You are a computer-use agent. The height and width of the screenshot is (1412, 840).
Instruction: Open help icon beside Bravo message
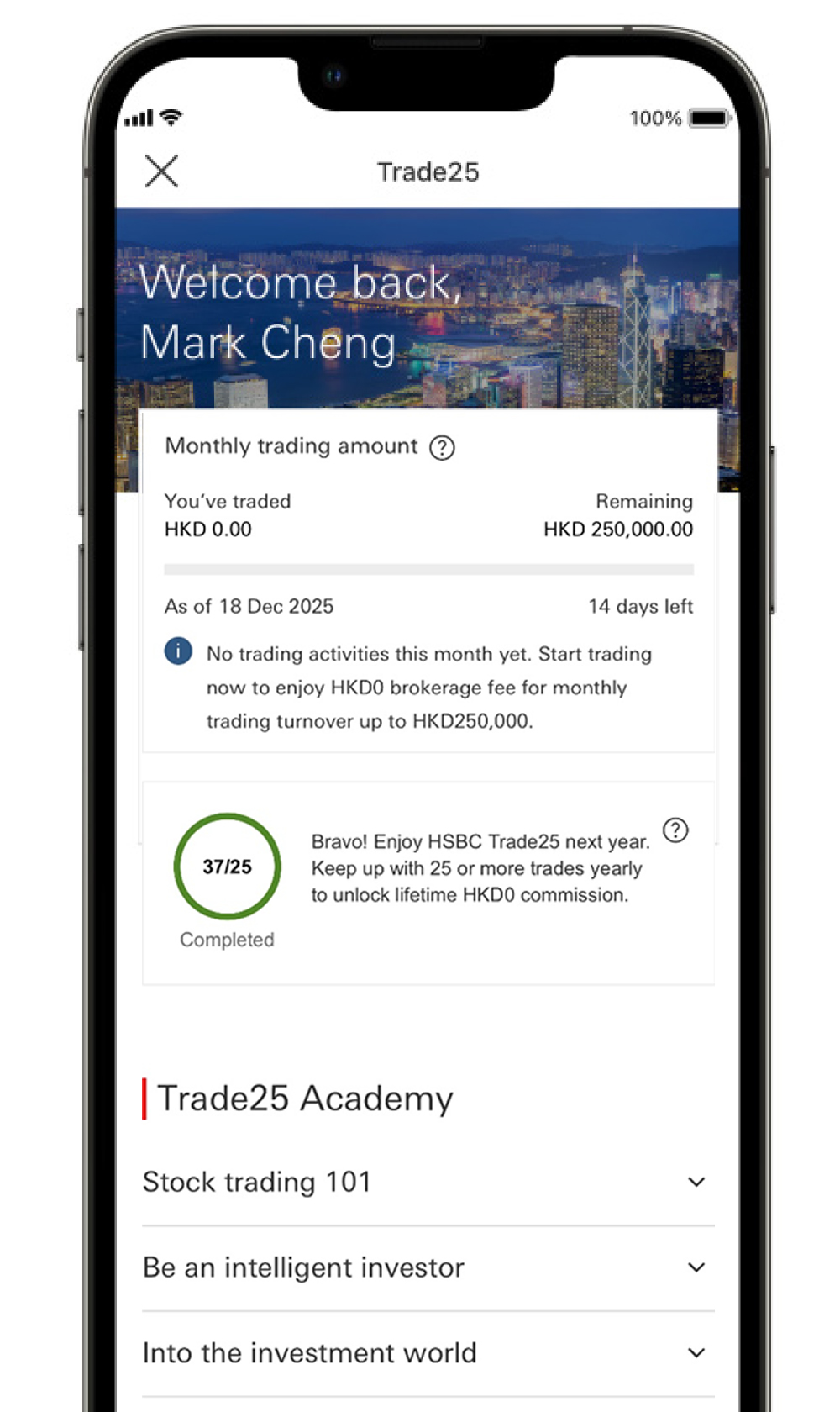pos(675,830)
